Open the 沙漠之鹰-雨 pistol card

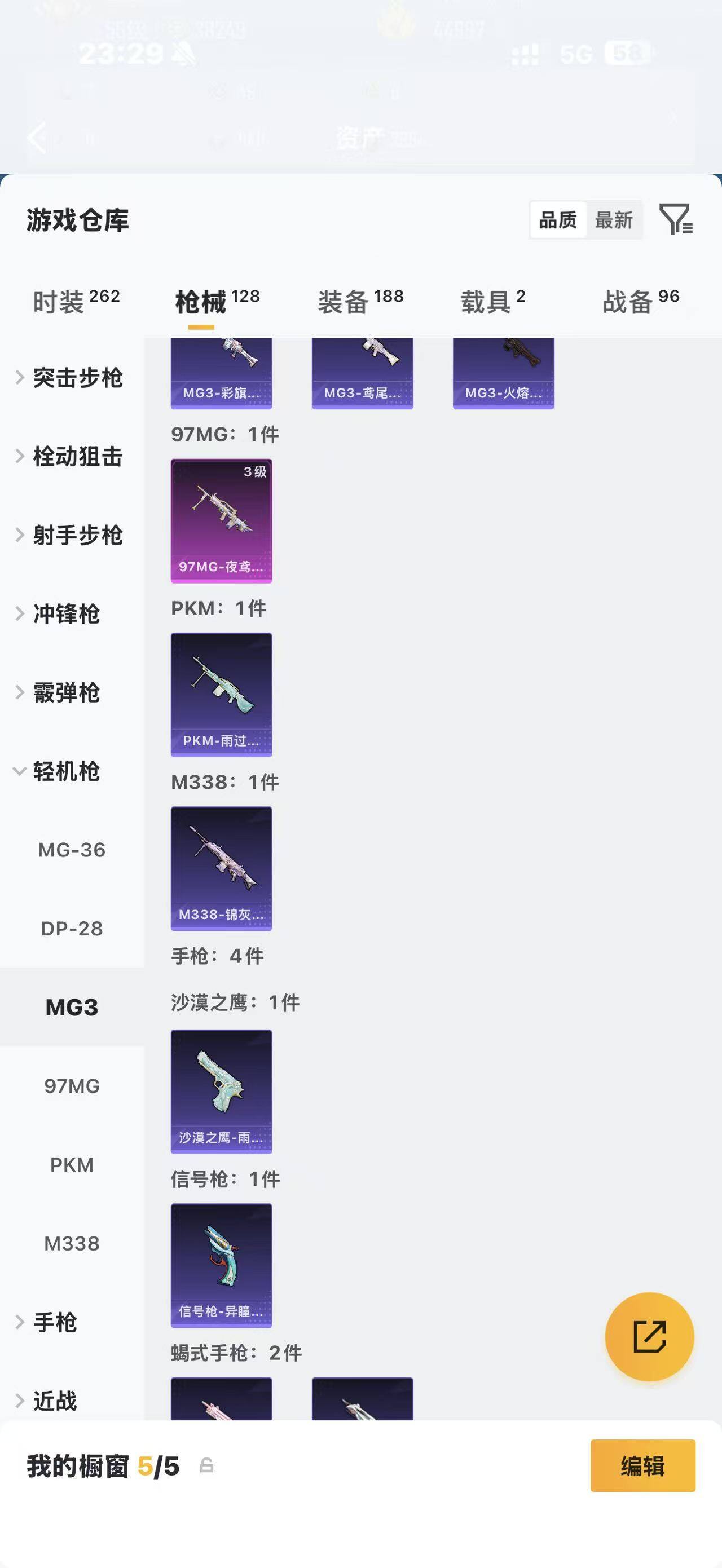222,1092
